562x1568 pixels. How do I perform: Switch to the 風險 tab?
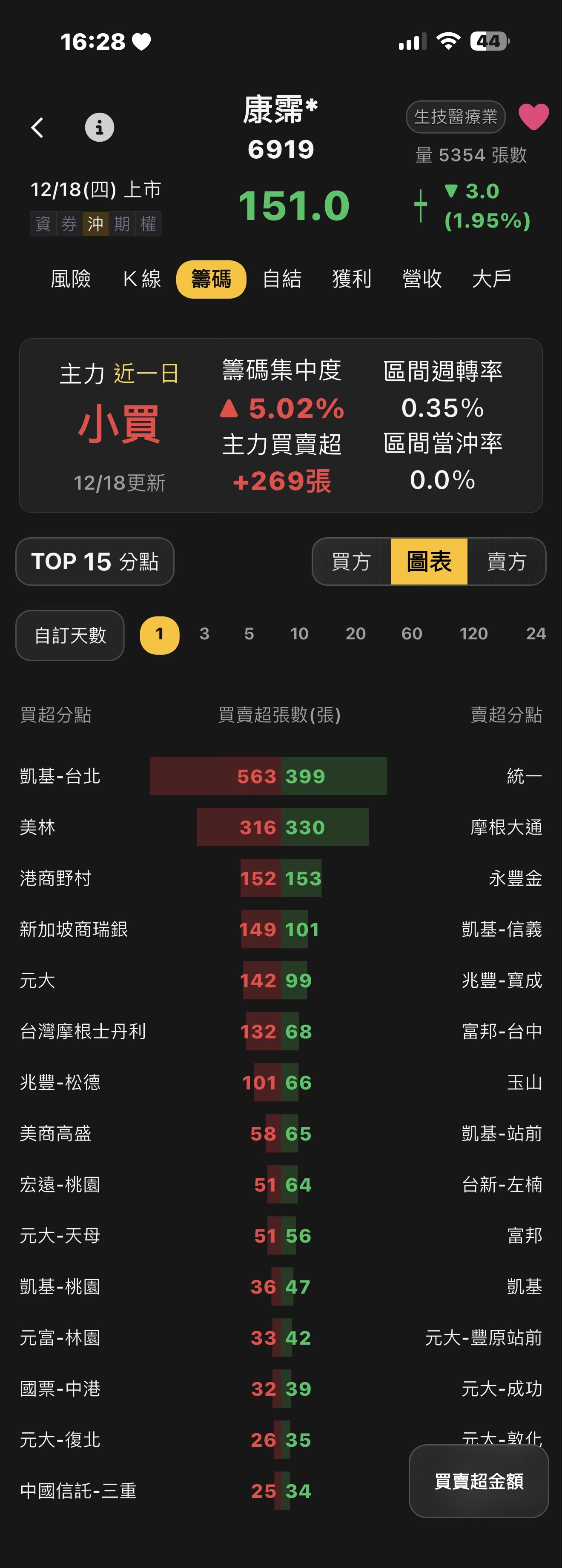[x=71, y=279]
